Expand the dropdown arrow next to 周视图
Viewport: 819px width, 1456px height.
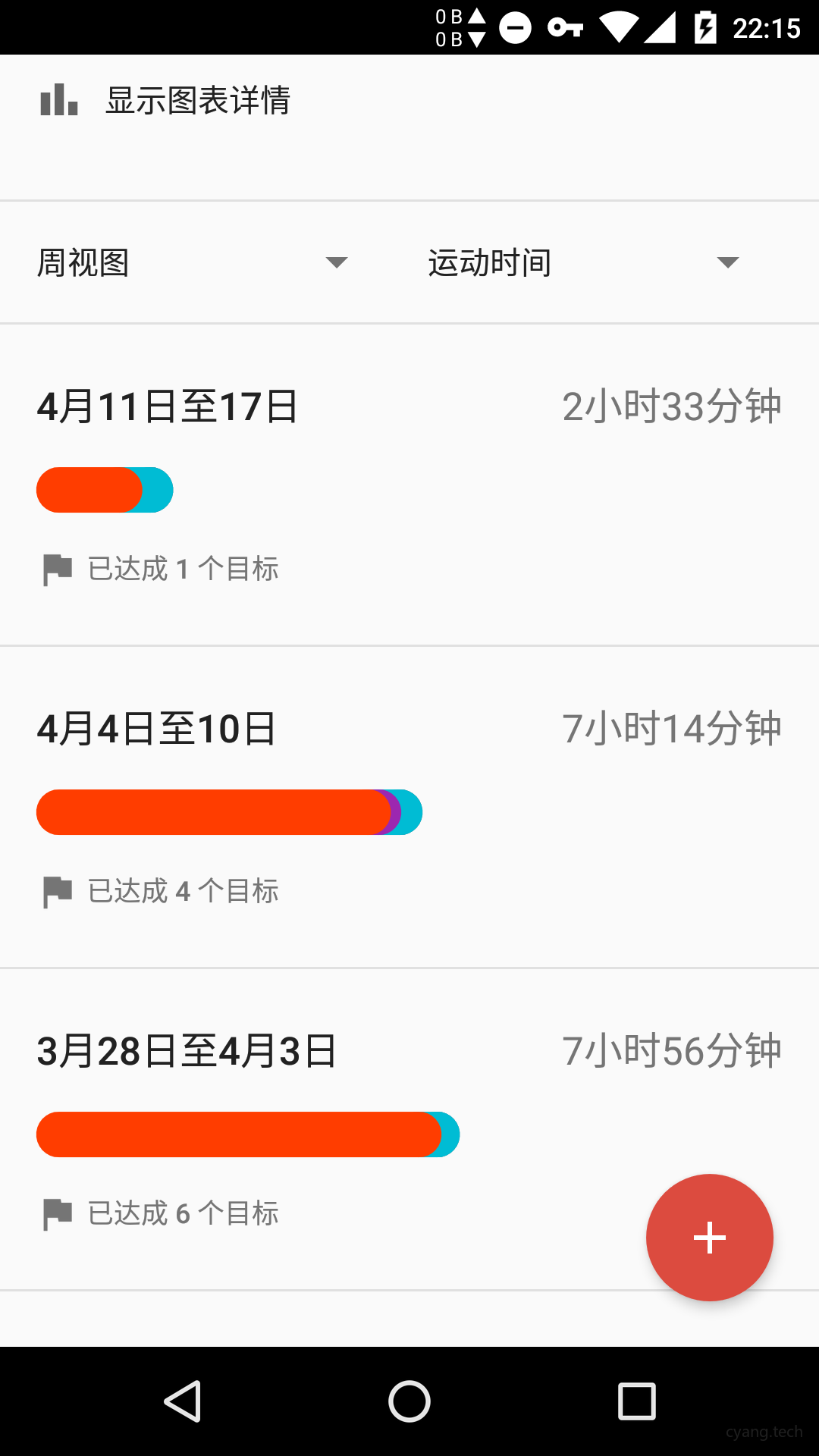tap(337, 262)
